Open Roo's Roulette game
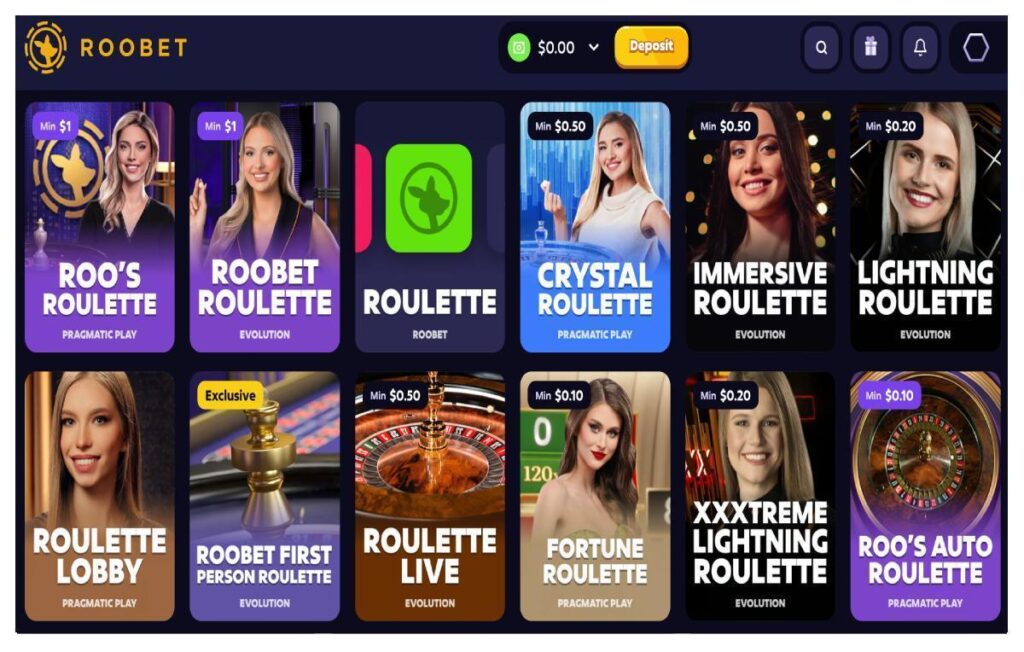 tap(99, 227)
